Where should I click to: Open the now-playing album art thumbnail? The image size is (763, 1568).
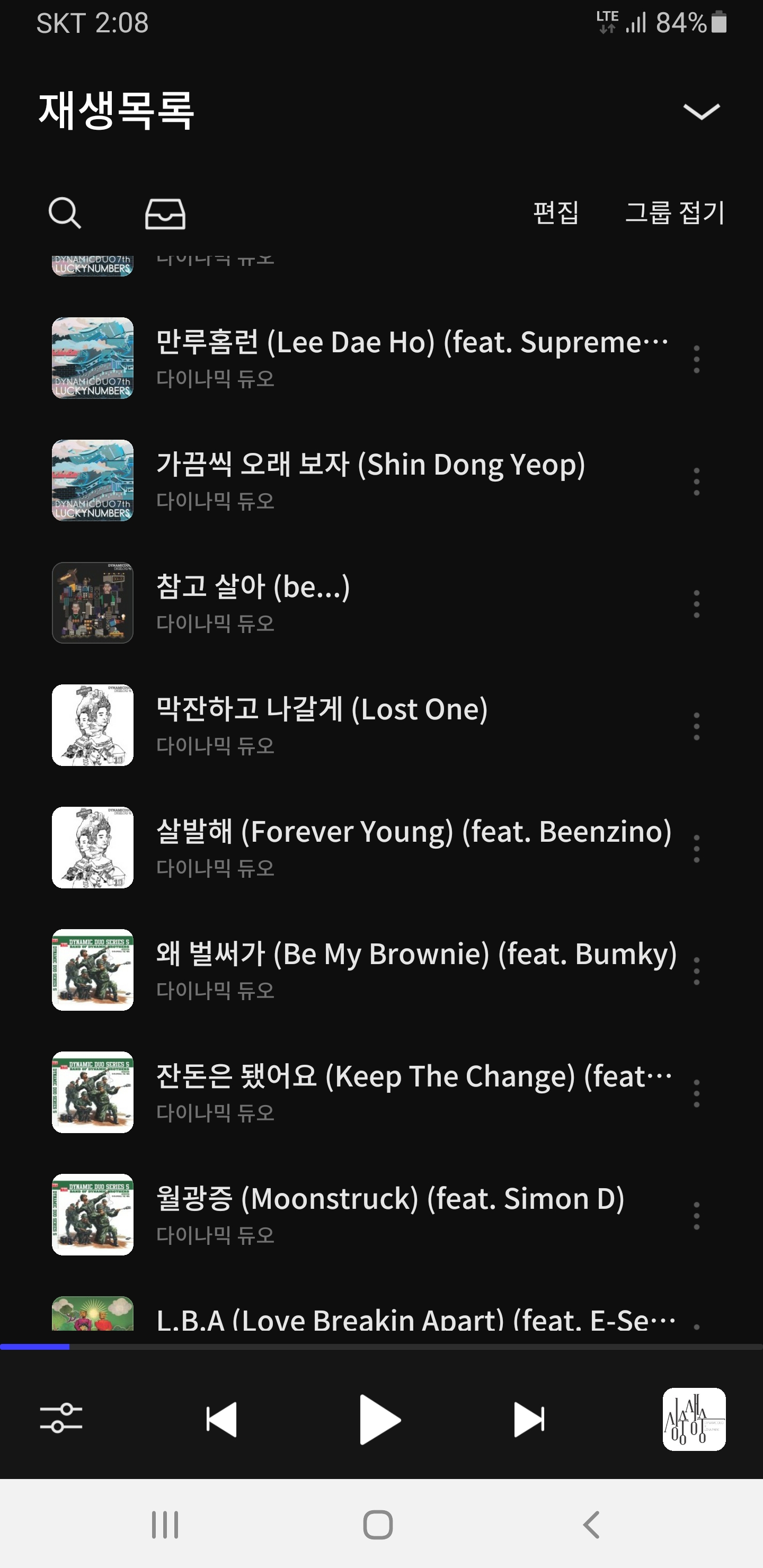(694, 1420)
